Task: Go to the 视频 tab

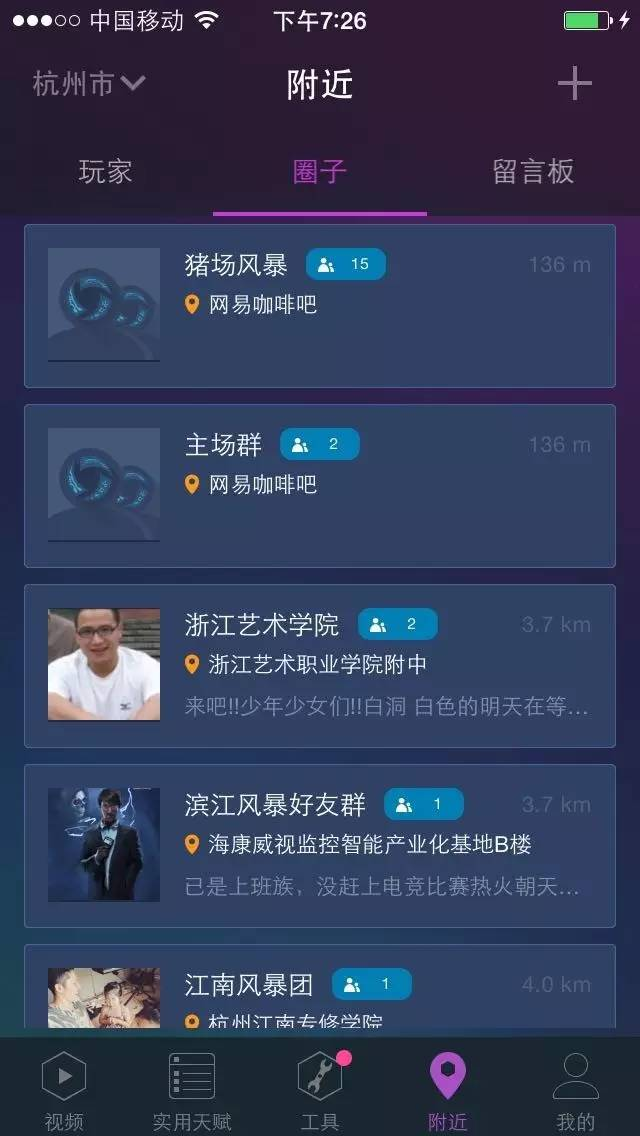Action: click(x=64, y=1090)
